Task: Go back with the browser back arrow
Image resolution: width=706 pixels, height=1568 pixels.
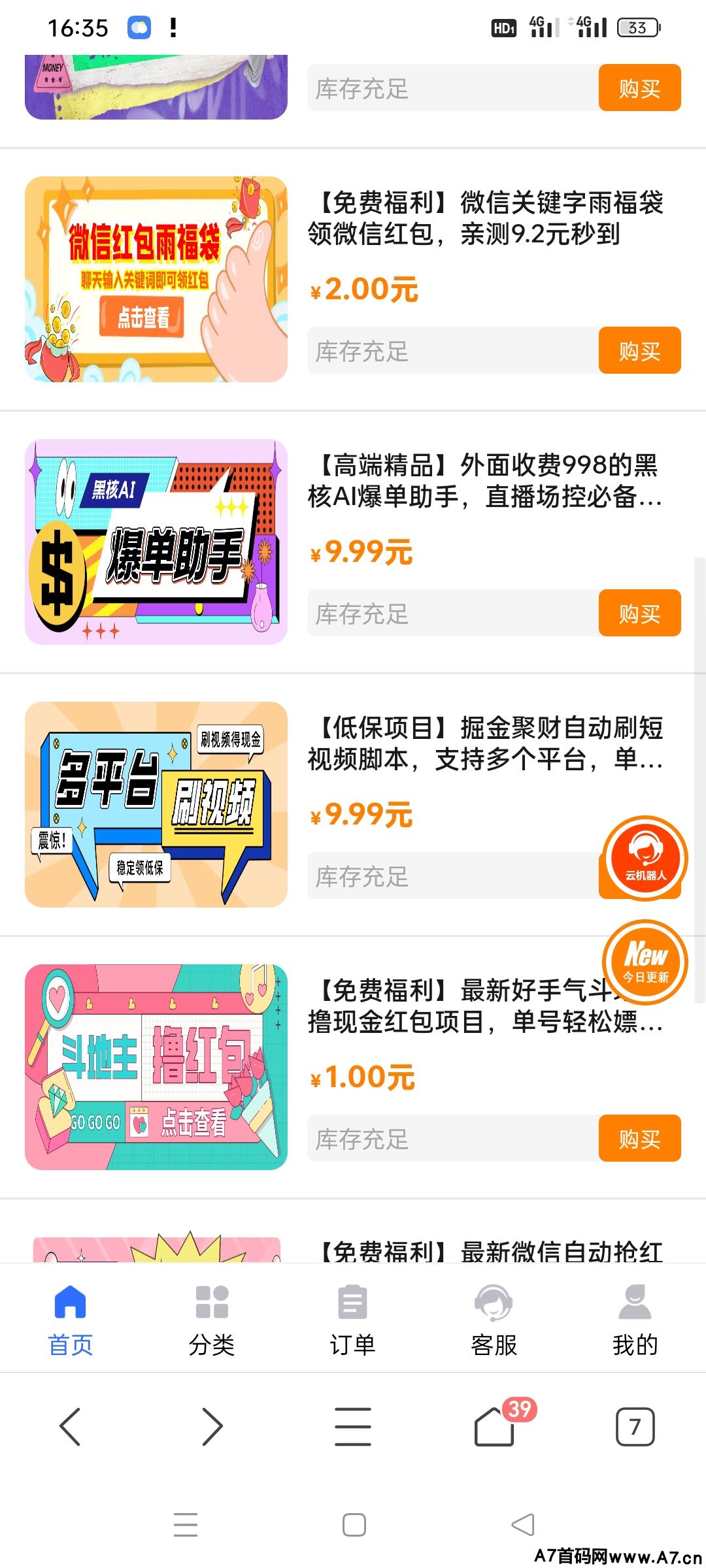Action: (71, 1426)
